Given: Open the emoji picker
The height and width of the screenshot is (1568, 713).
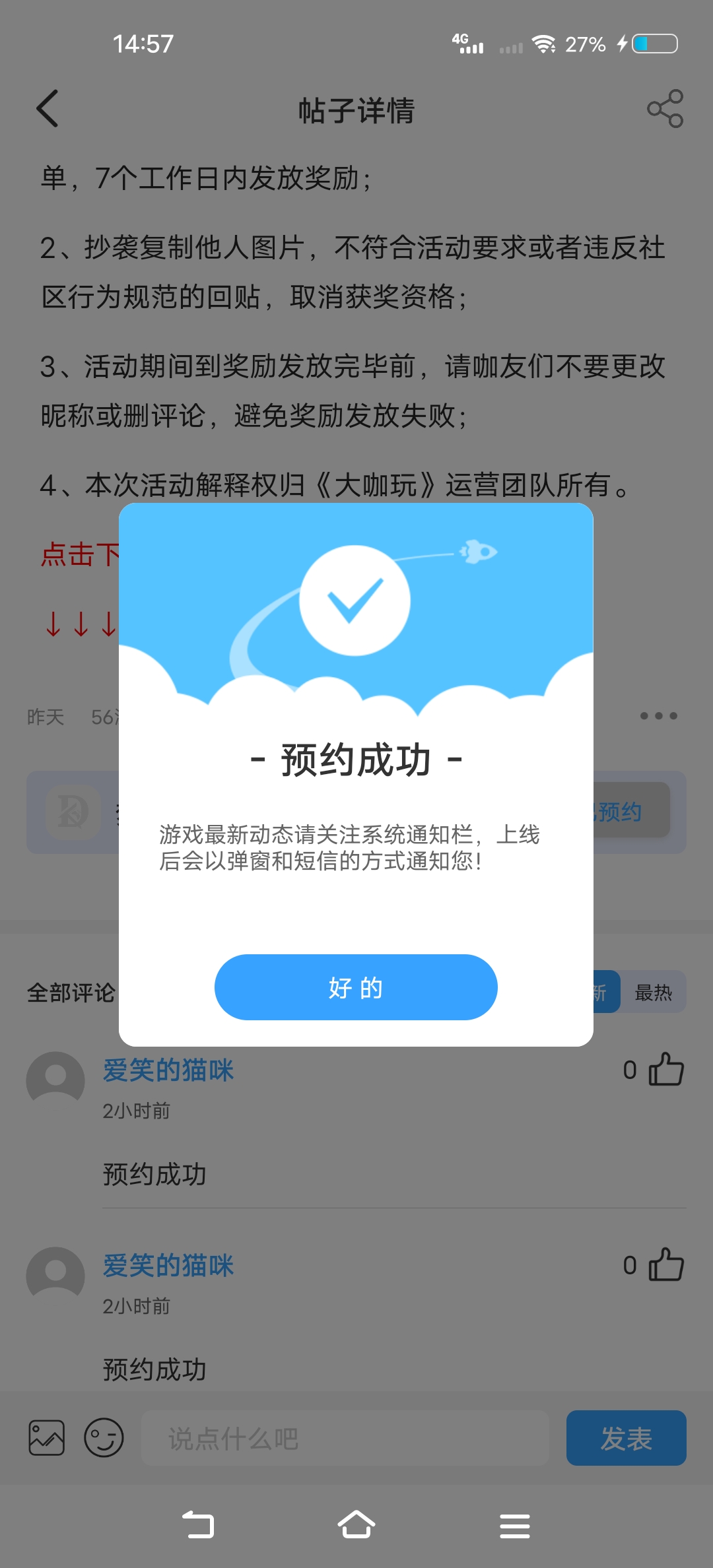Looking at the screenshot, I should pyautogui.click(x=104, y=1438).
